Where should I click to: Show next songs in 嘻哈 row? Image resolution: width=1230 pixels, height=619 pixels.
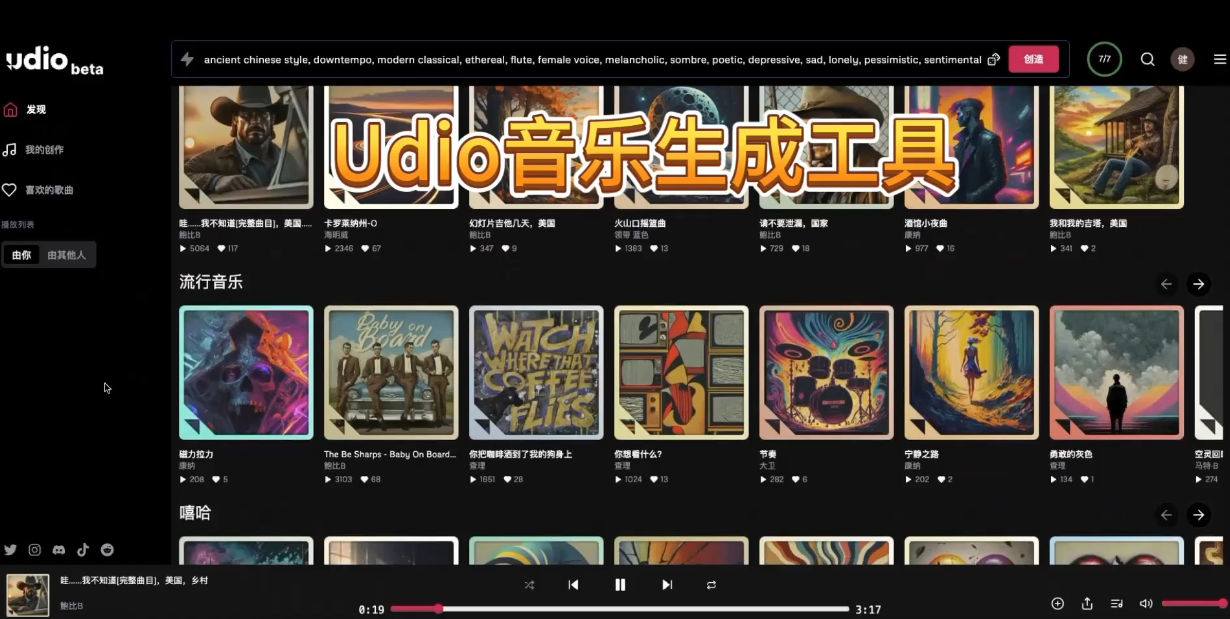(x=1198, y=515)
